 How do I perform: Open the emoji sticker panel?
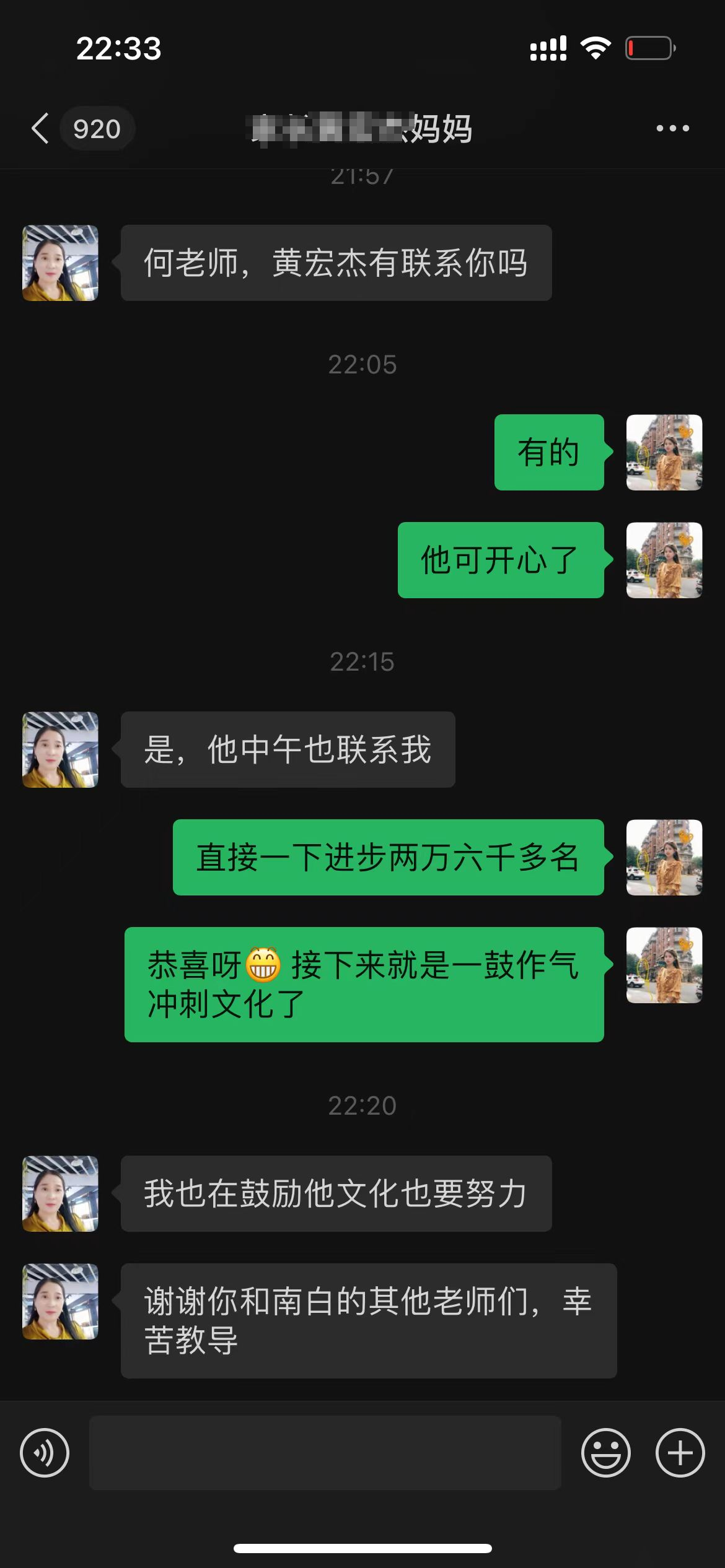click(x=605, y=1453)
